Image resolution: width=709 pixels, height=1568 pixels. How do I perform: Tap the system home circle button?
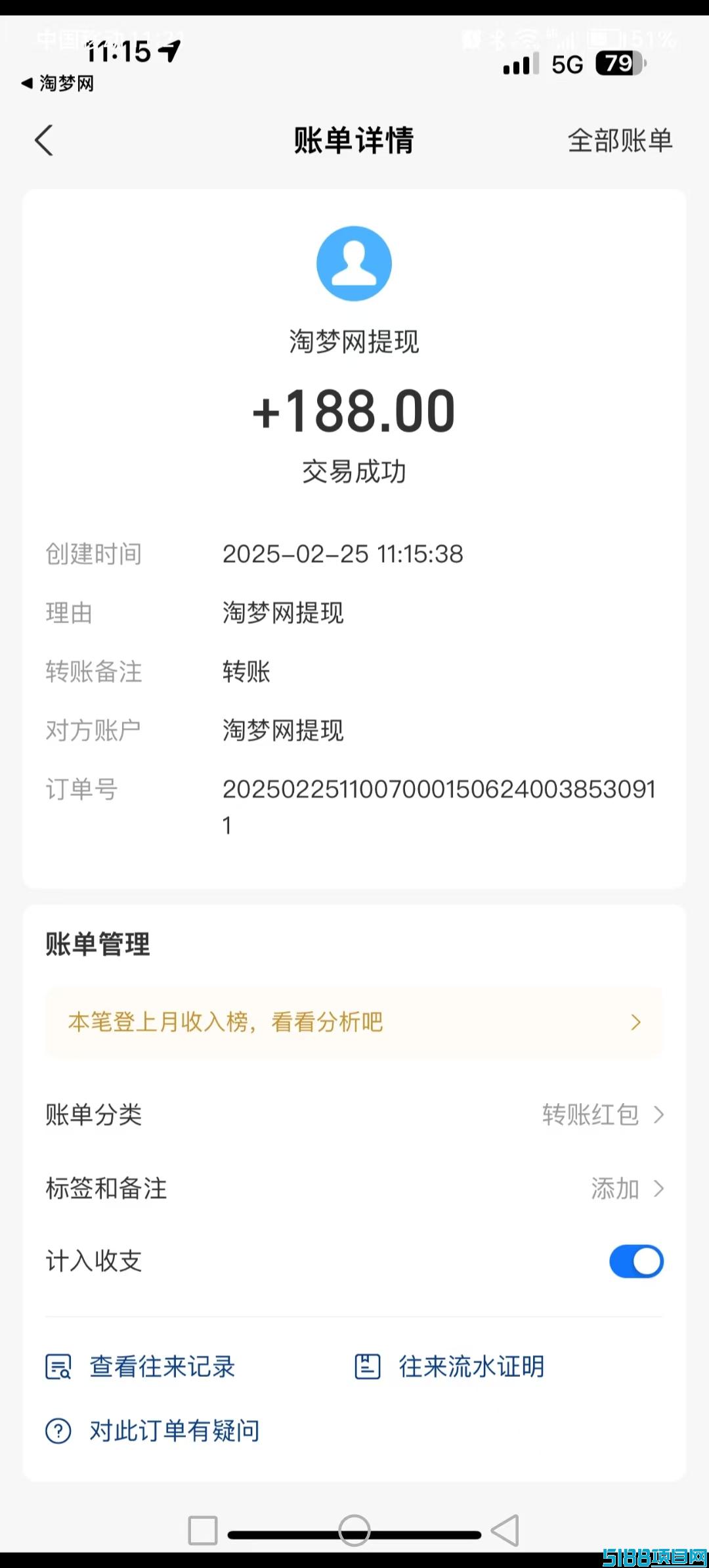pyautogui.click(x=354, y=1531)
